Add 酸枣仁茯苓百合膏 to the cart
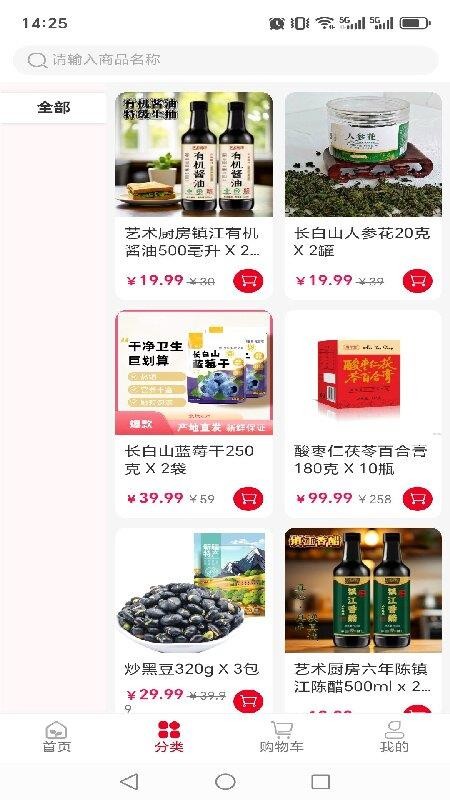 (417, 498)
